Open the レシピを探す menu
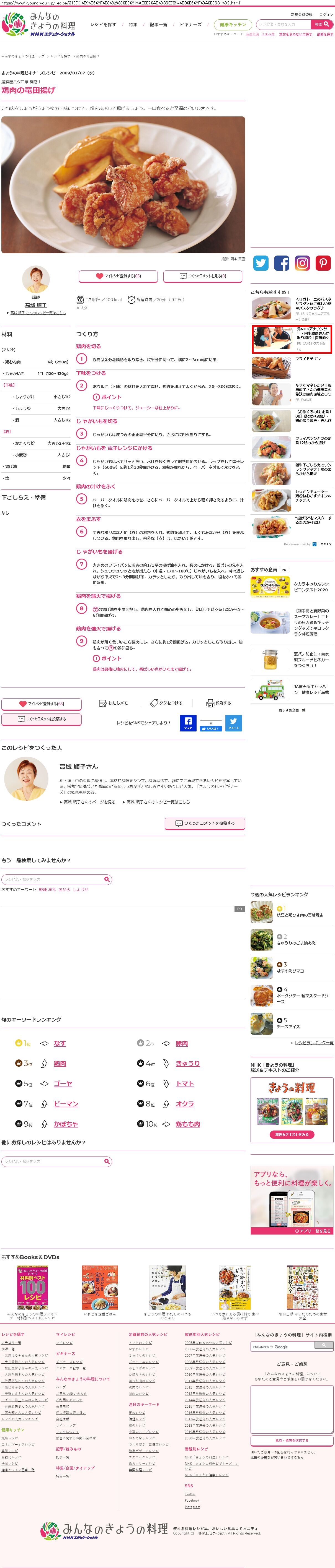 (103, 25)
